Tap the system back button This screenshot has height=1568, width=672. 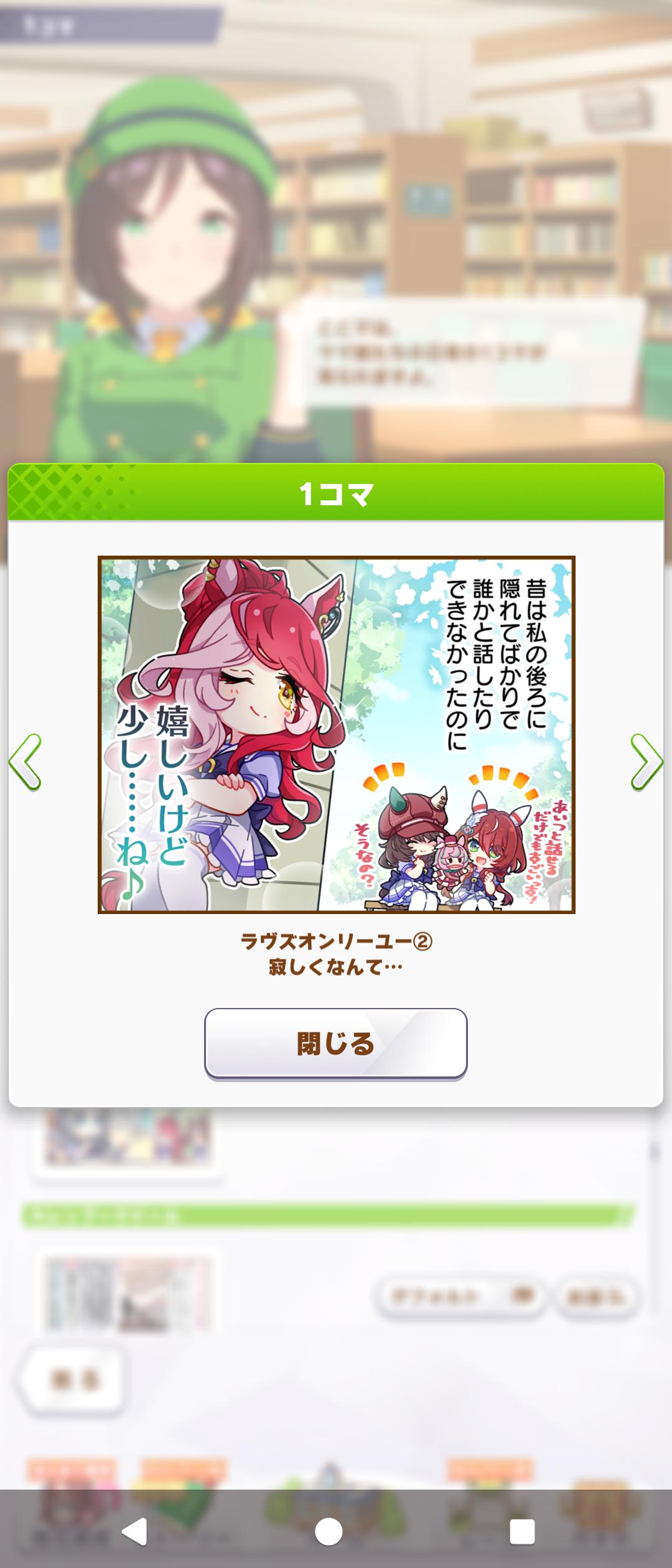[x=134, y=1531]
